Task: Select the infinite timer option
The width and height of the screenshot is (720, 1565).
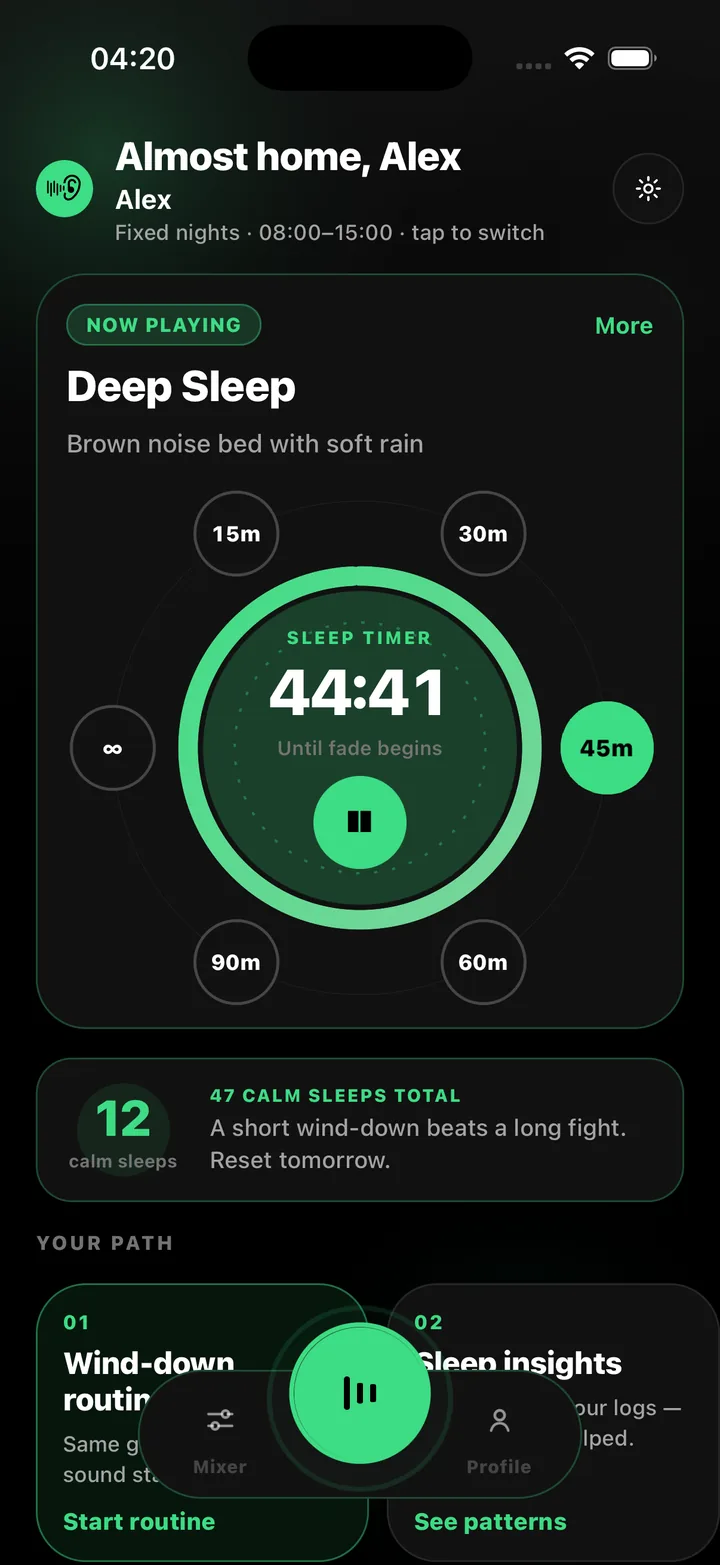Action: [x=113, y=748]
